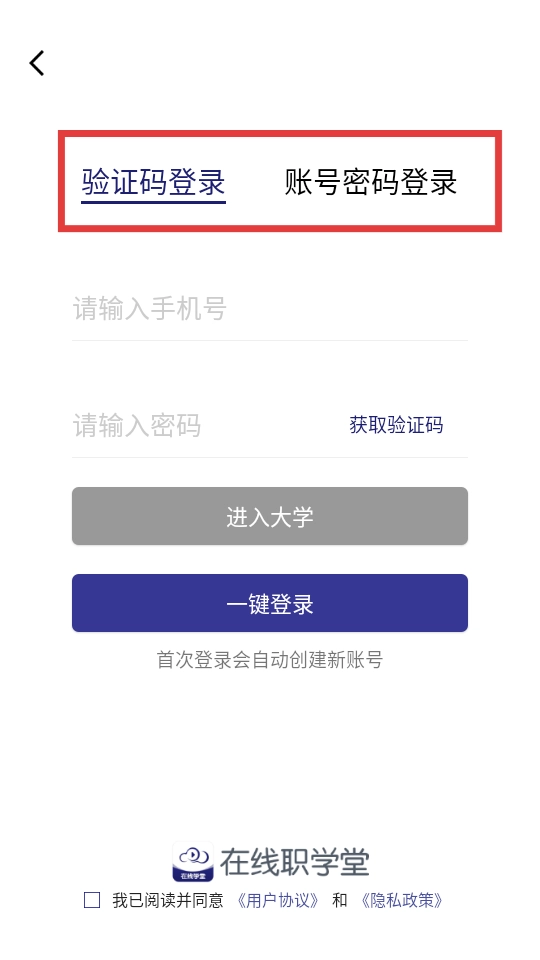This screenshot has width=540, height=960.
Task: Open the 《用户协议》 link
Action: tap(278, 900)
